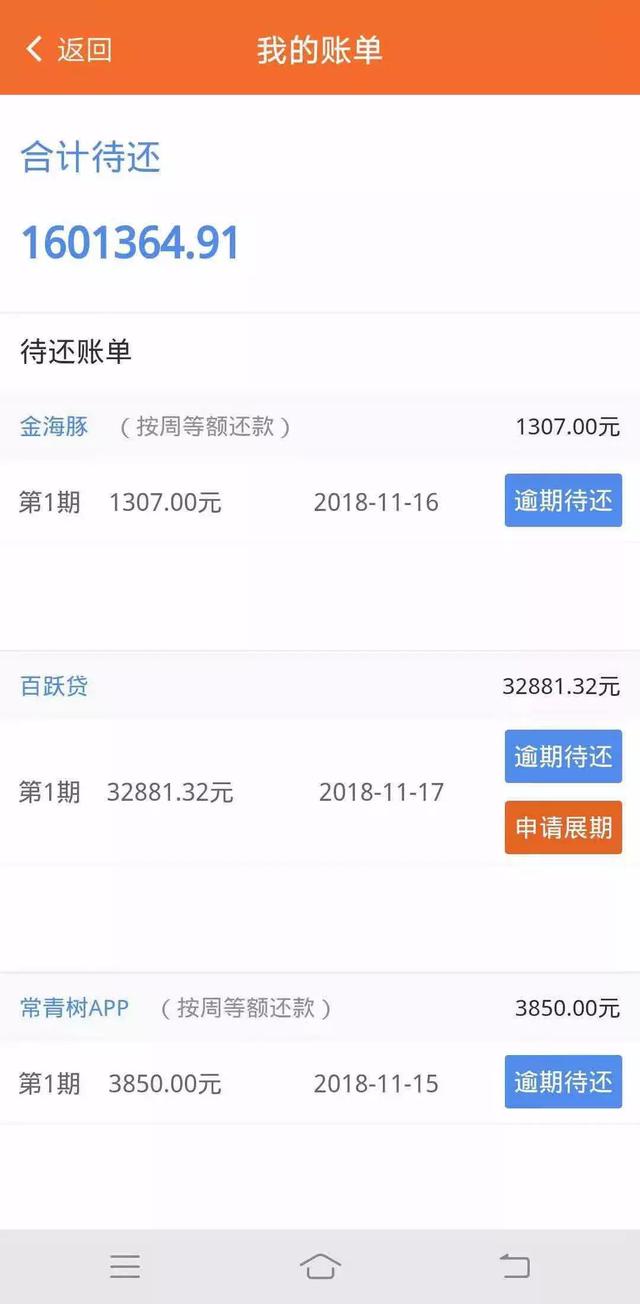This screenshot has height=1304, width=640.
Task: Go to the system home screen
Action: [320, 1266]
